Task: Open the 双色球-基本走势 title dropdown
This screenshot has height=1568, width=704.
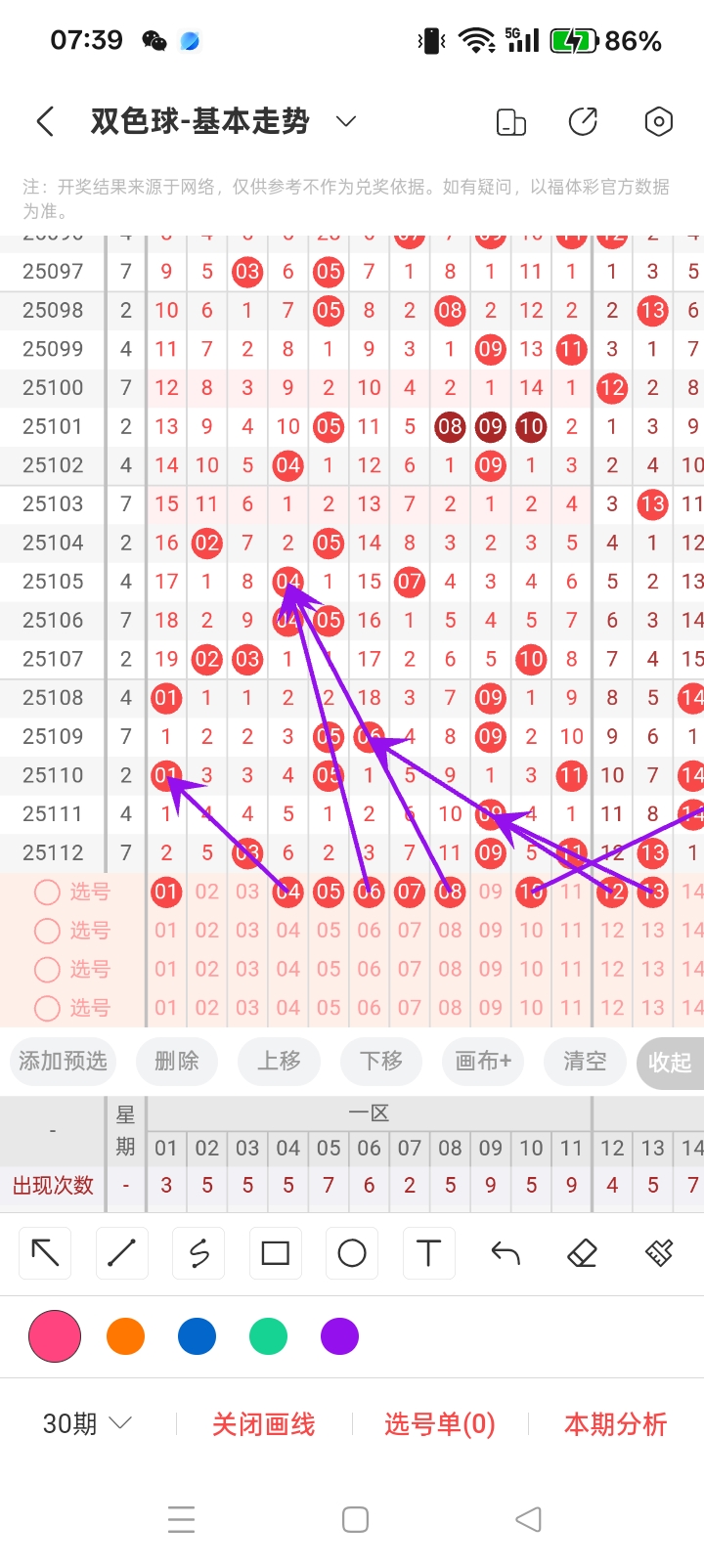Action: (x=344, y=121)
